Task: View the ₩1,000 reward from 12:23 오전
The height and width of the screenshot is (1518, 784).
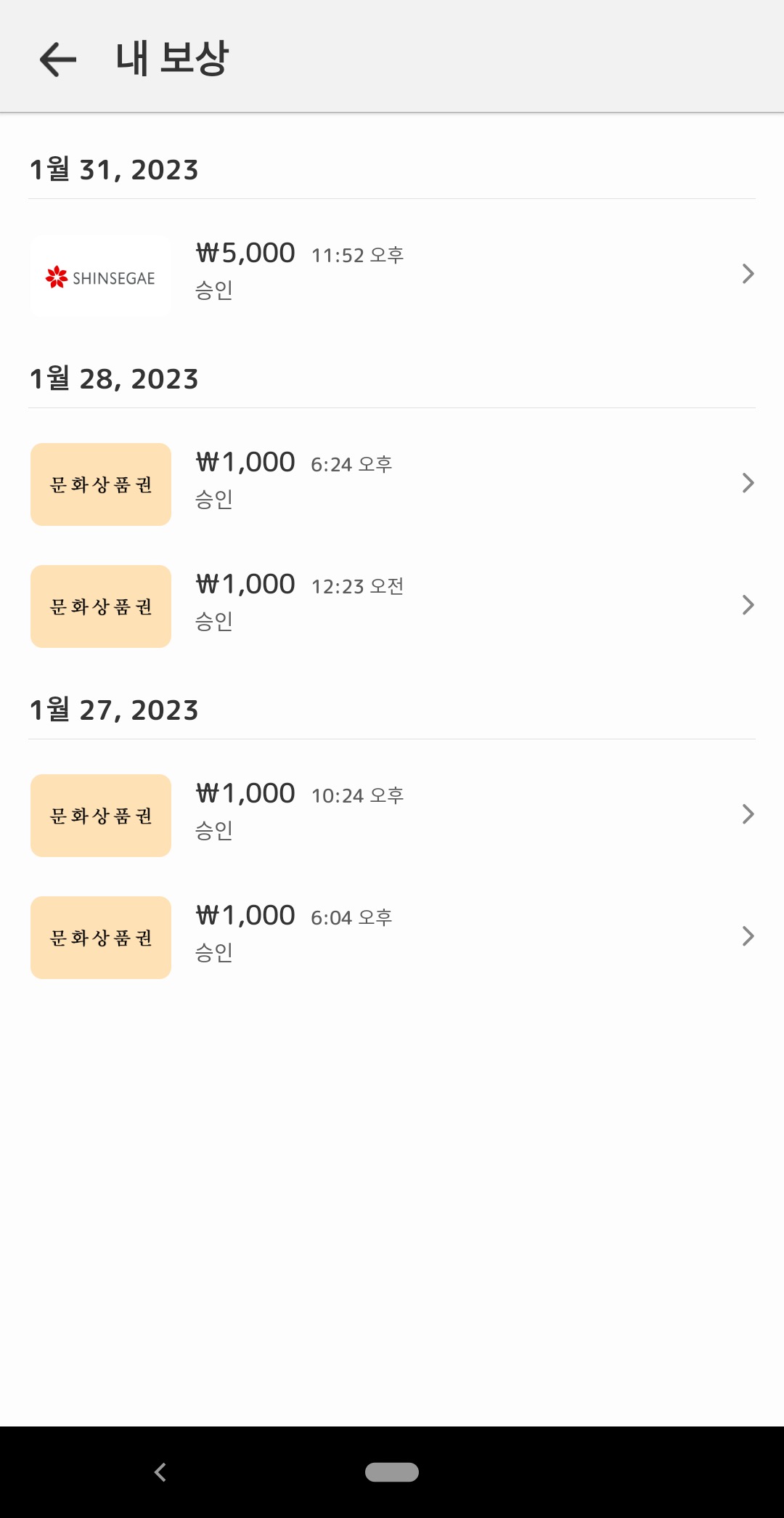Action: 392,606
